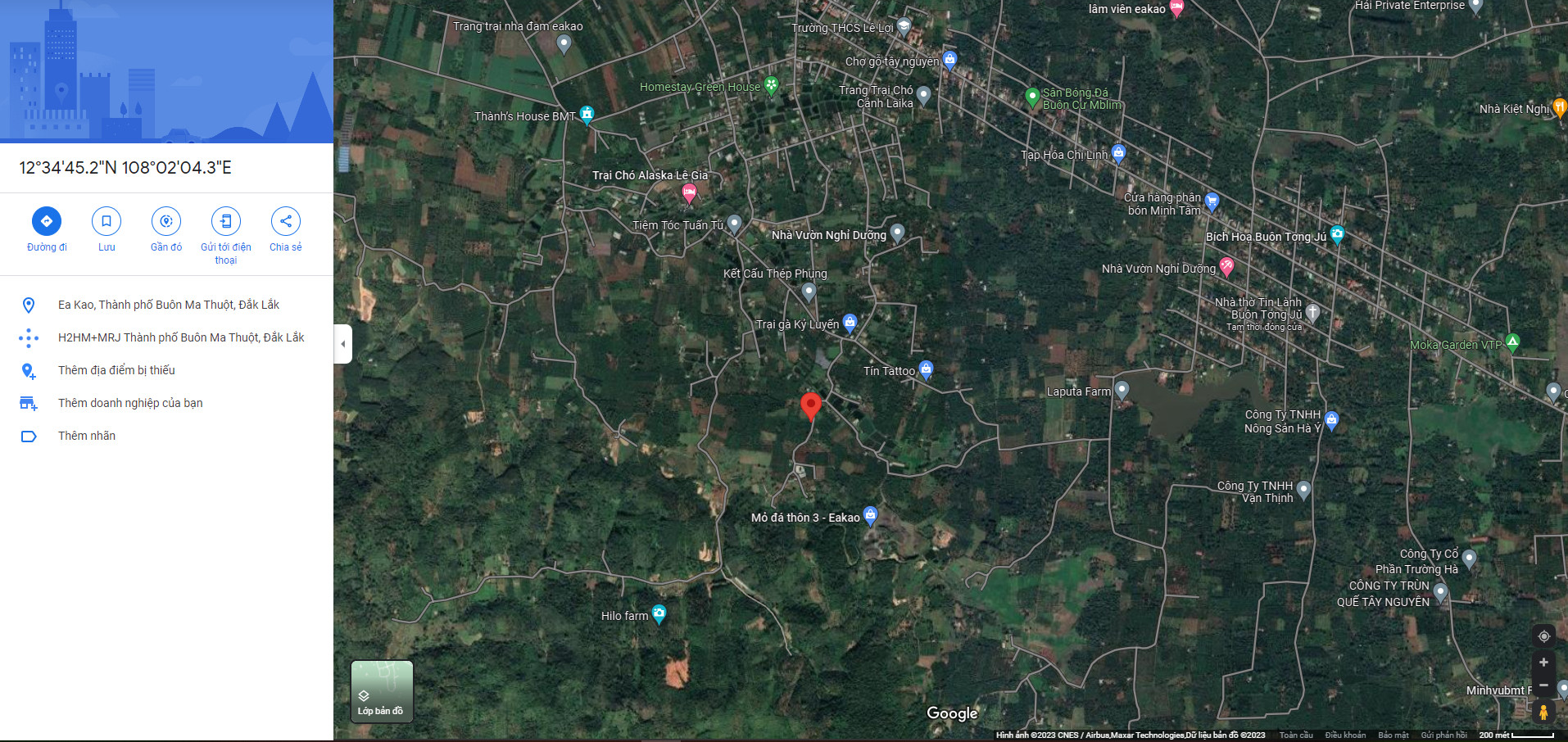The image size is (1568, 742).
Task: Add a label with Thêm nhãn
Action: [87, 436]
